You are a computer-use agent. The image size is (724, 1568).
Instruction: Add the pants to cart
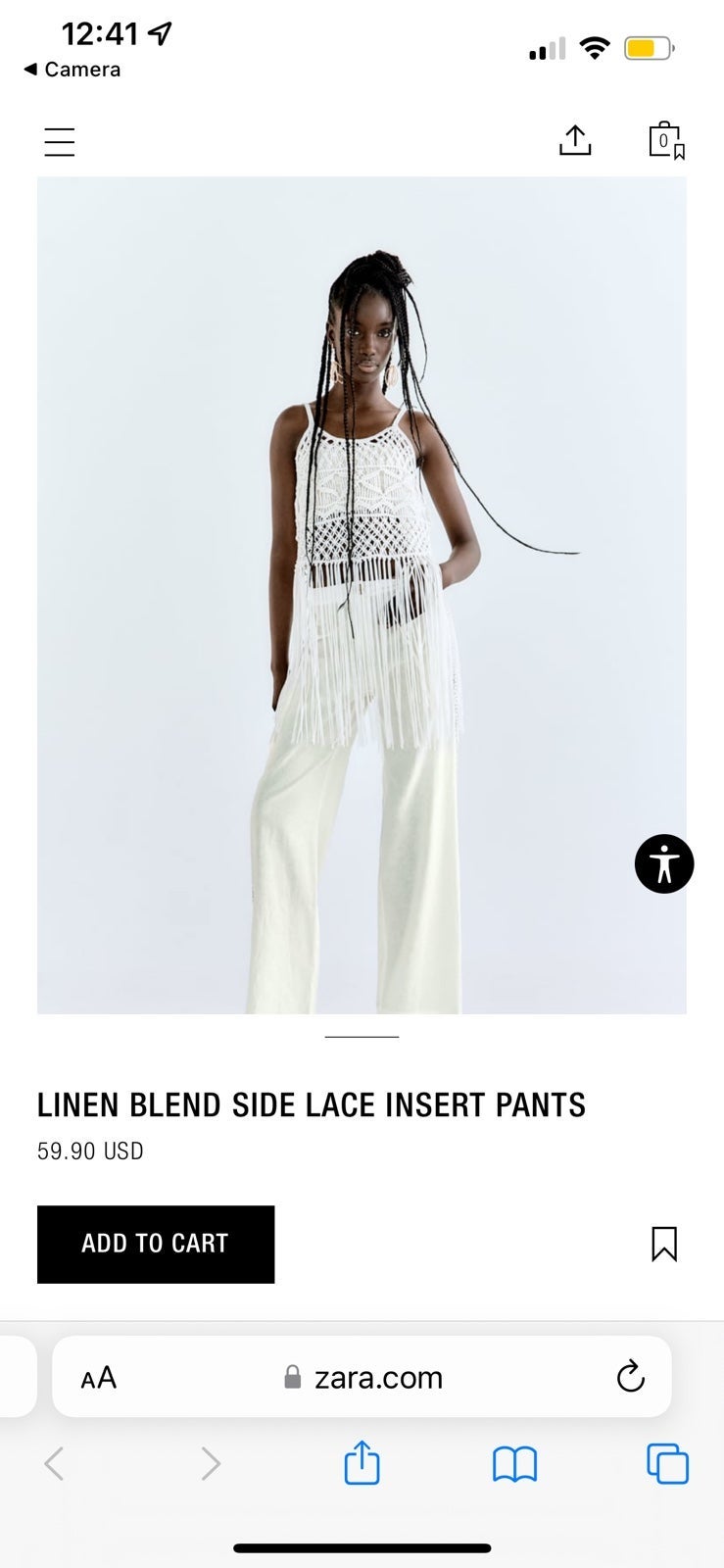pyautogui.click(x=156, y=1244)
